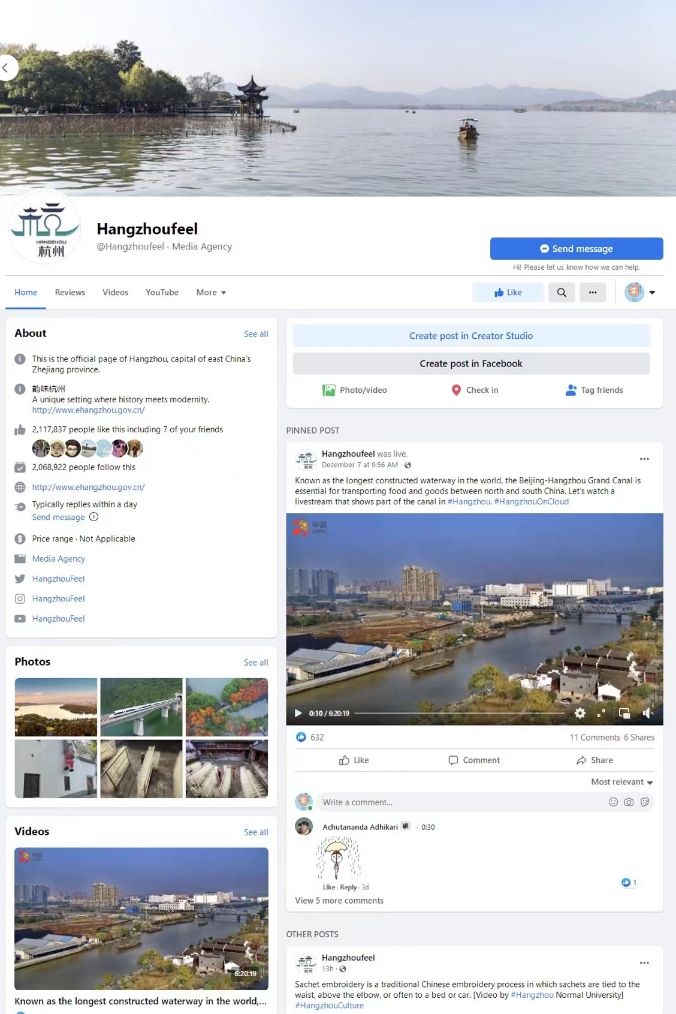Share the pinned canal post

coord(594,760)
